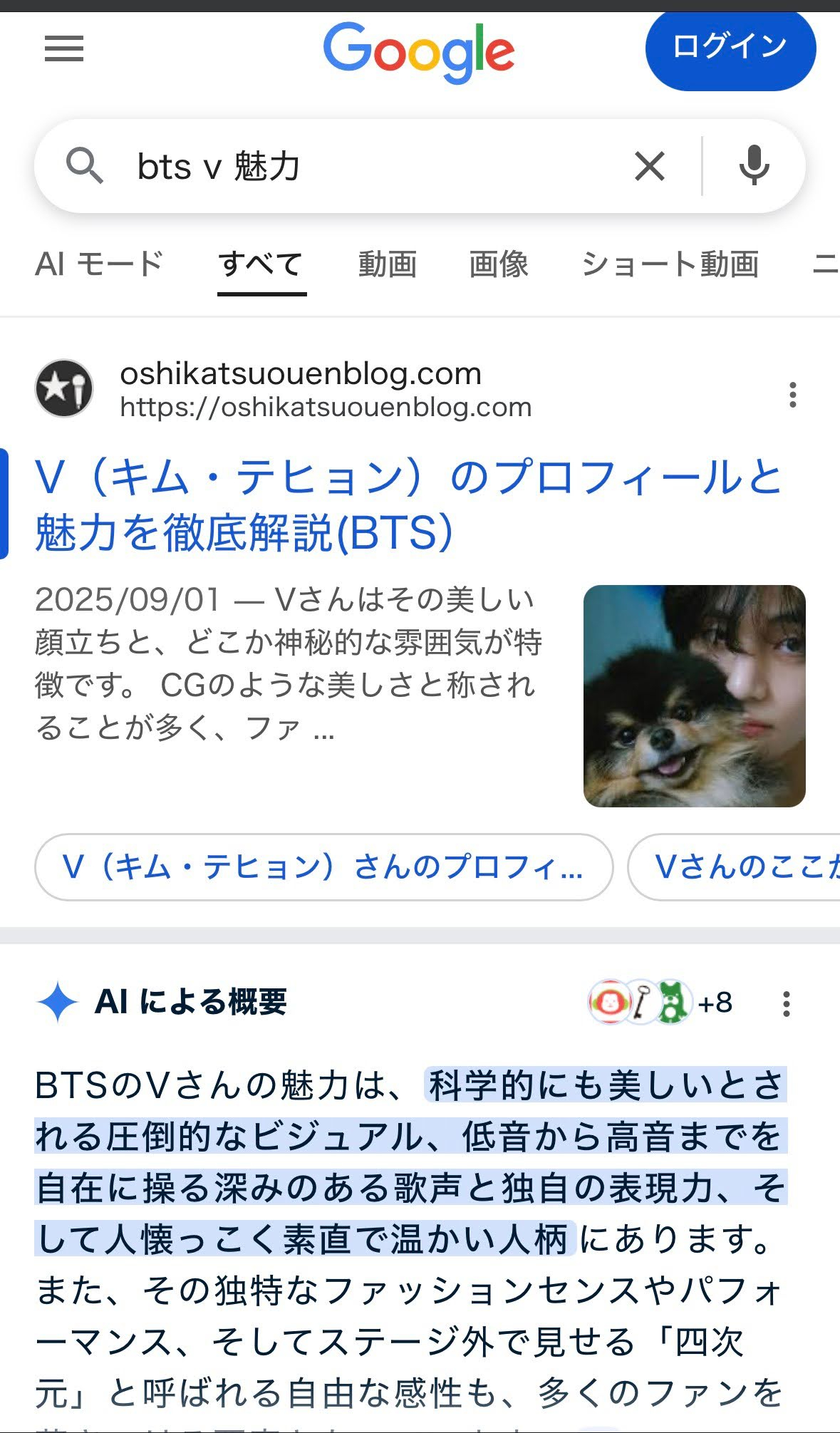The image size is (840, 1433).
Task: Select the AI モード tab
Action: (100, 264)
